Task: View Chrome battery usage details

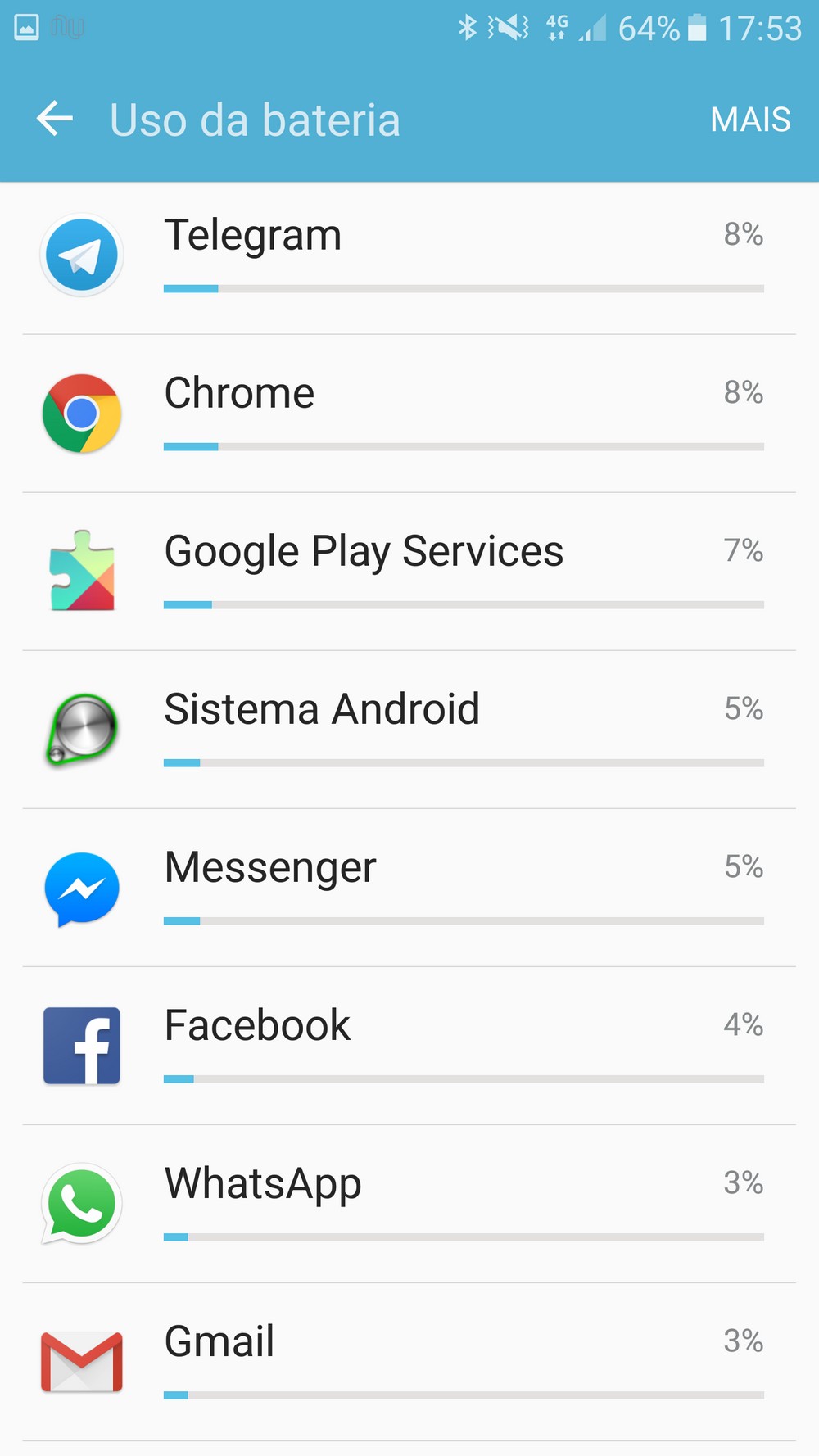Action: coord(409,414)
